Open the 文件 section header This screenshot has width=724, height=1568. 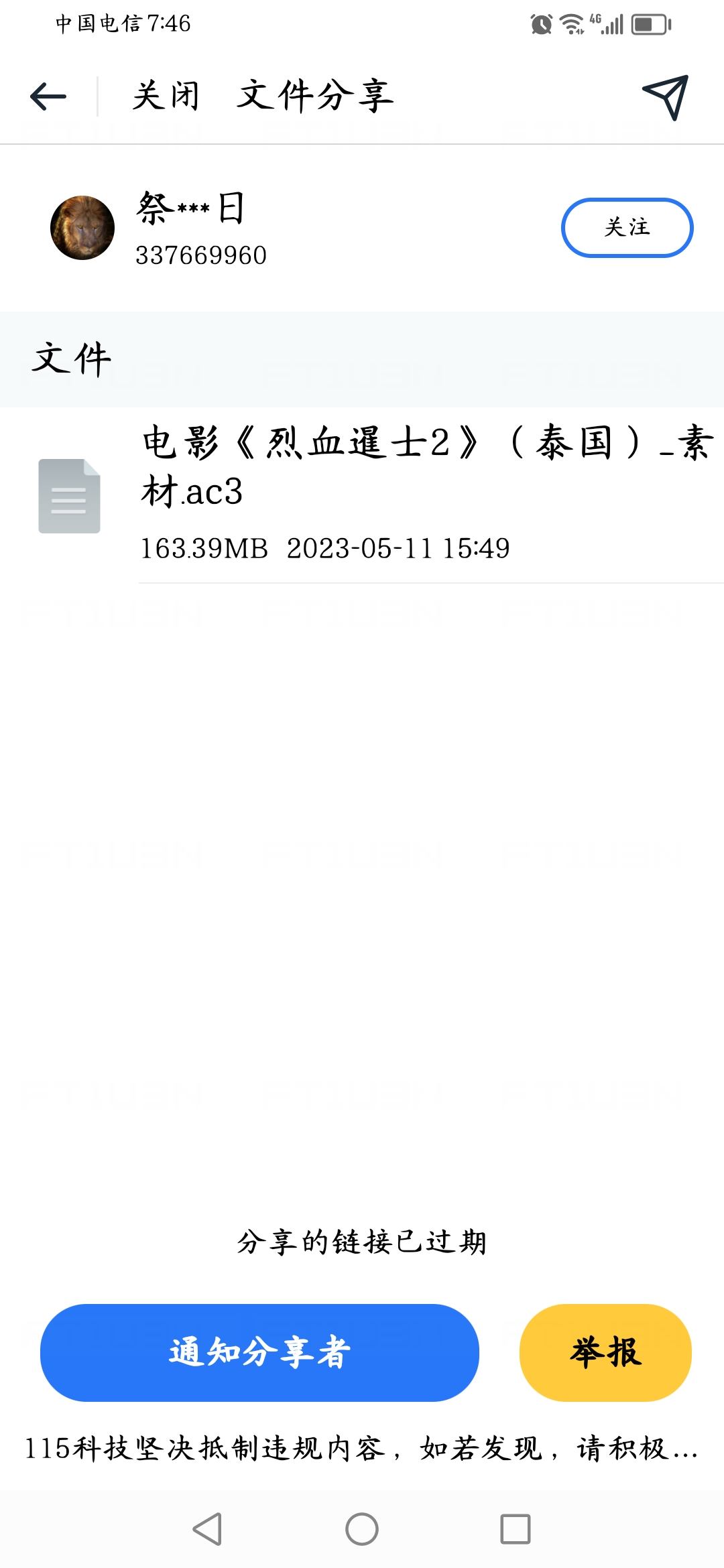[70, 358]
